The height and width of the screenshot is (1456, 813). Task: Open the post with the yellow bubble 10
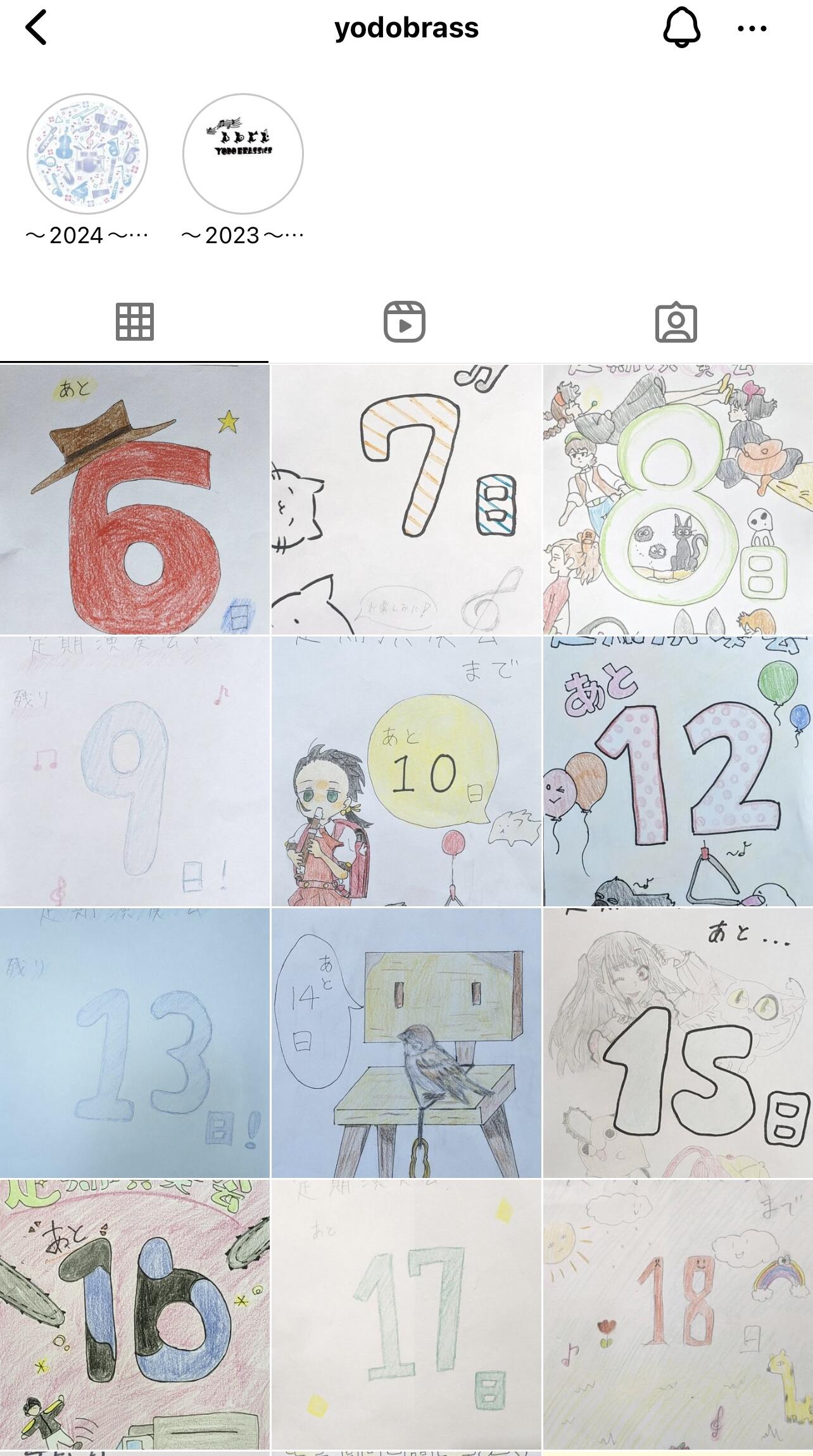click(406, 771)
